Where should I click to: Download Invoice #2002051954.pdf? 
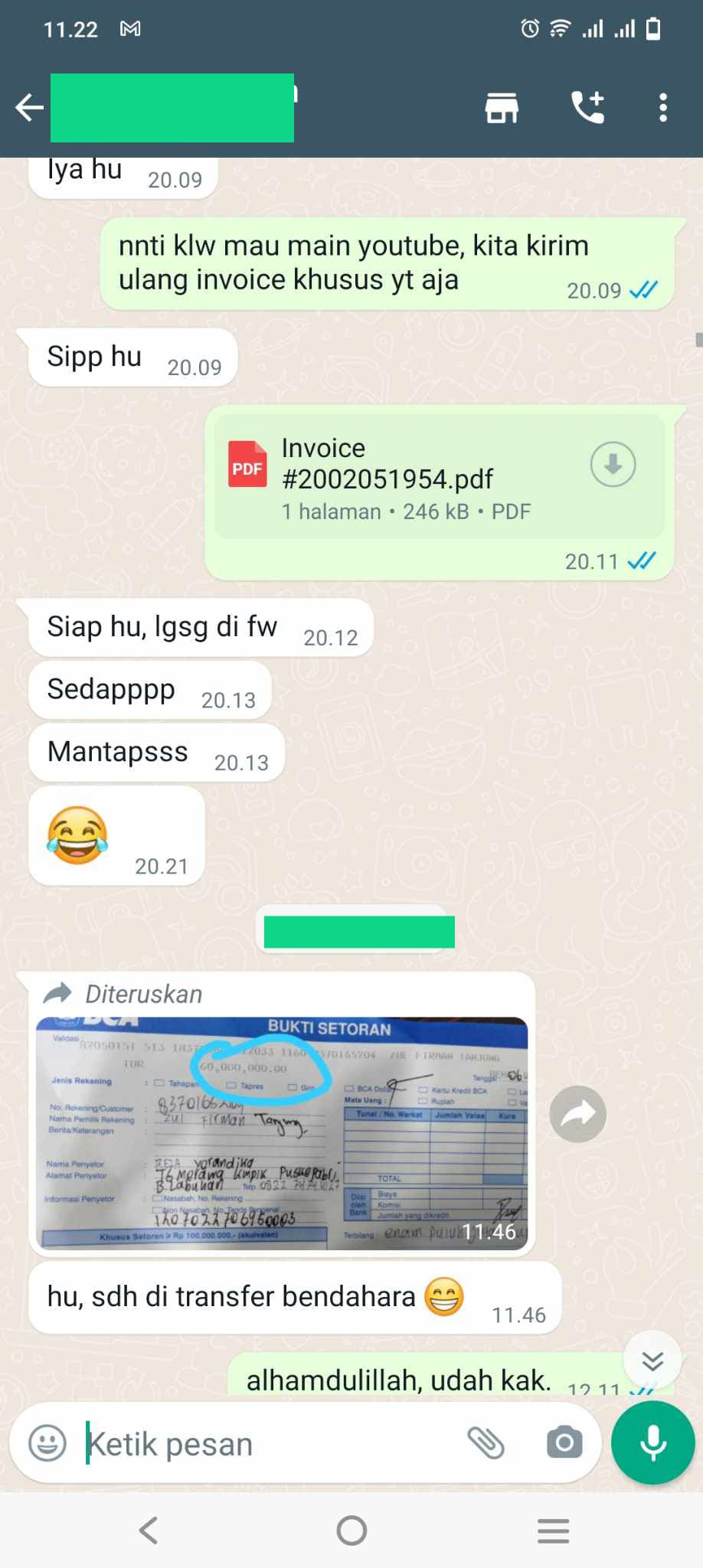click(613, 465)
